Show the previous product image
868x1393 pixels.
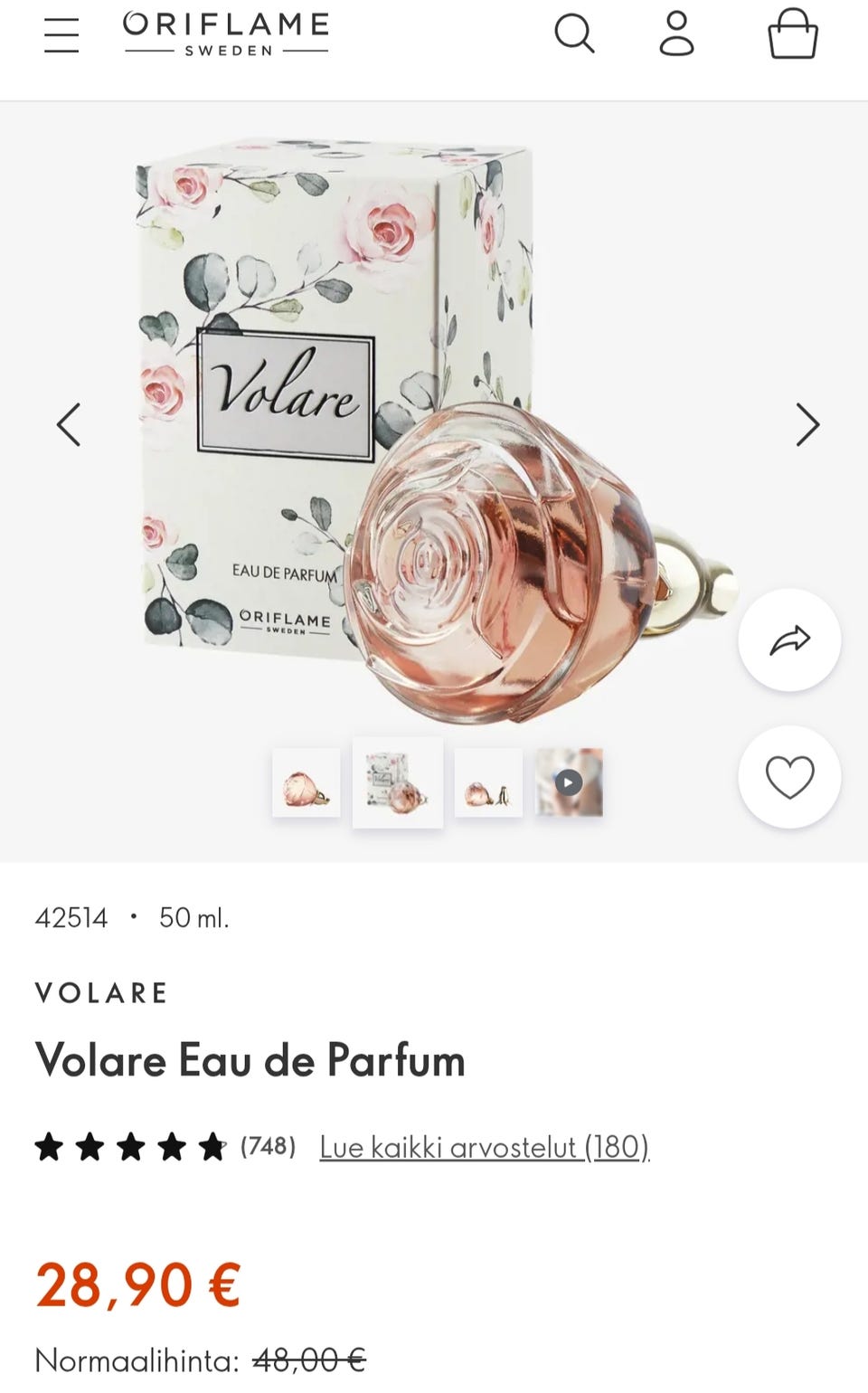(70, 425)
